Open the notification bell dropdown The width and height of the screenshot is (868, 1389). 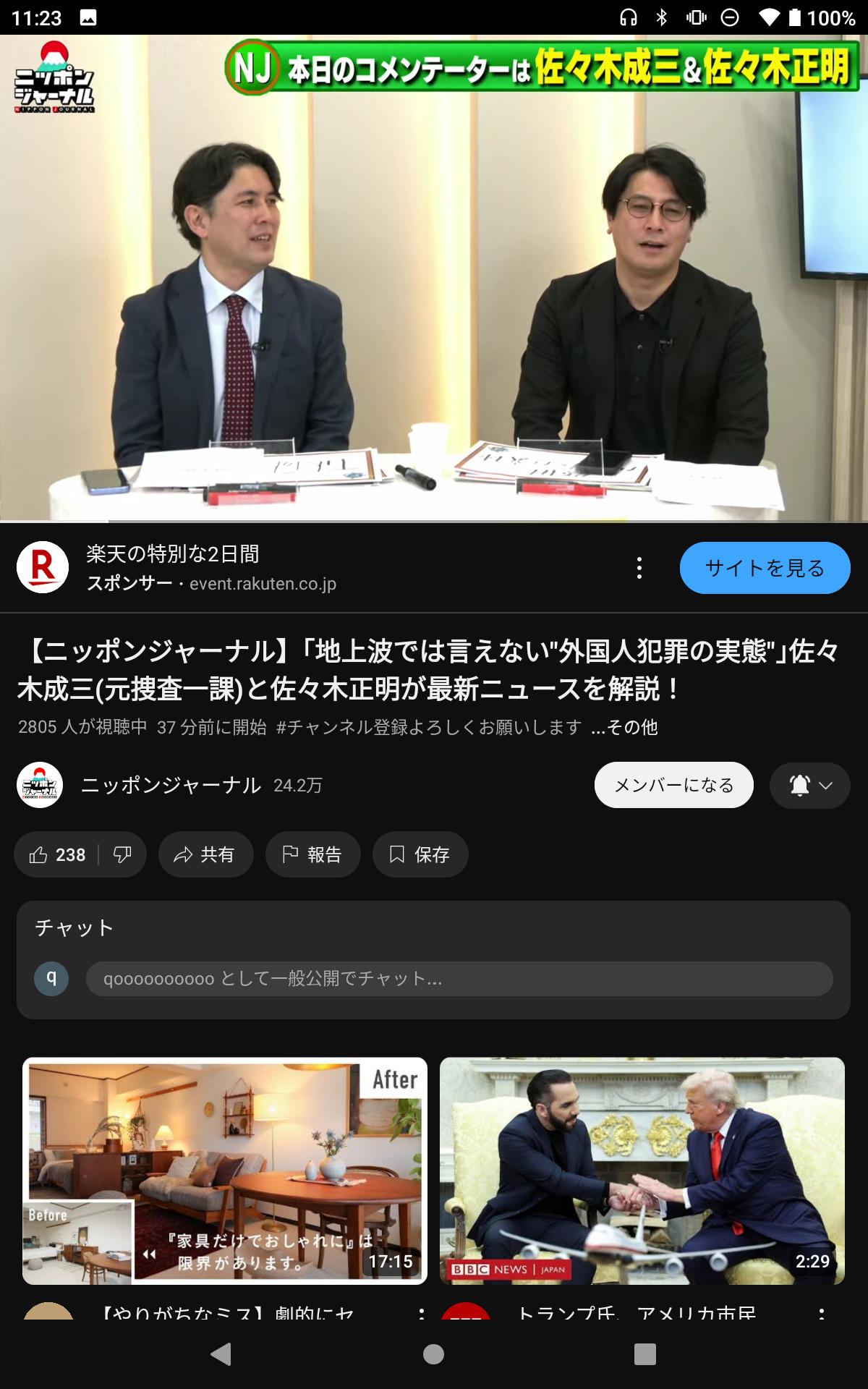click(809, 785)
